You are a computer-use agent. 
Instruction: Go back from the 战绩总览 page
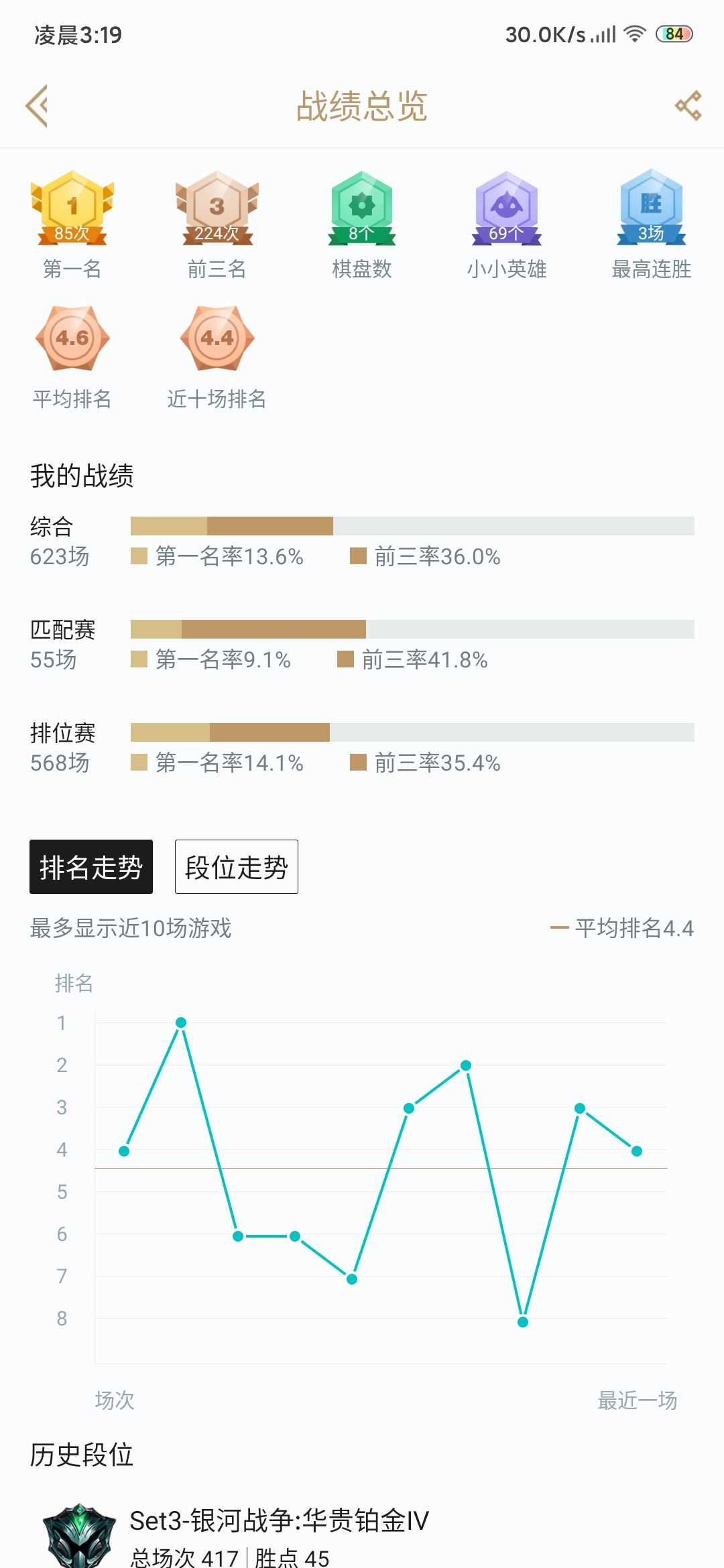(x=37, y=106)
